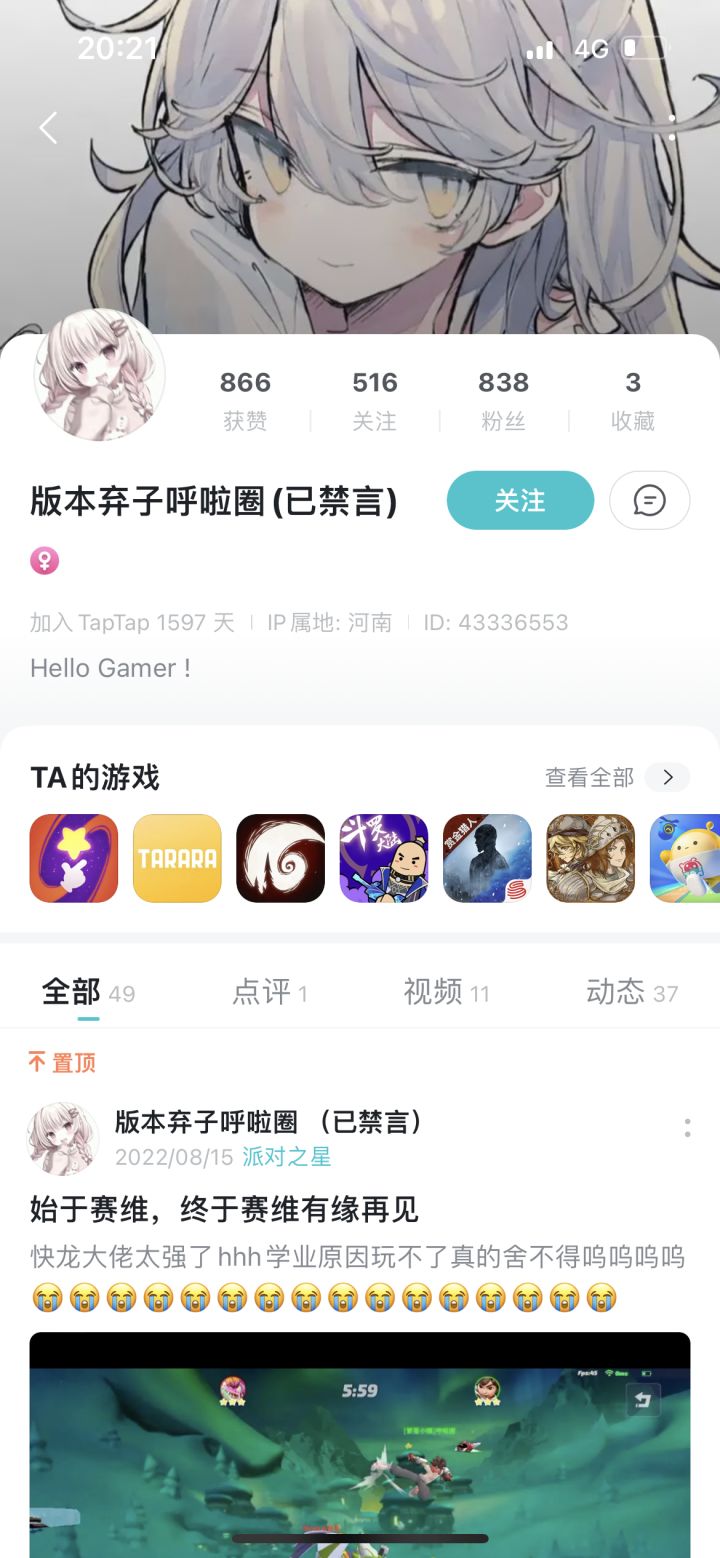Select the 视频 tab

coord(435,992)
